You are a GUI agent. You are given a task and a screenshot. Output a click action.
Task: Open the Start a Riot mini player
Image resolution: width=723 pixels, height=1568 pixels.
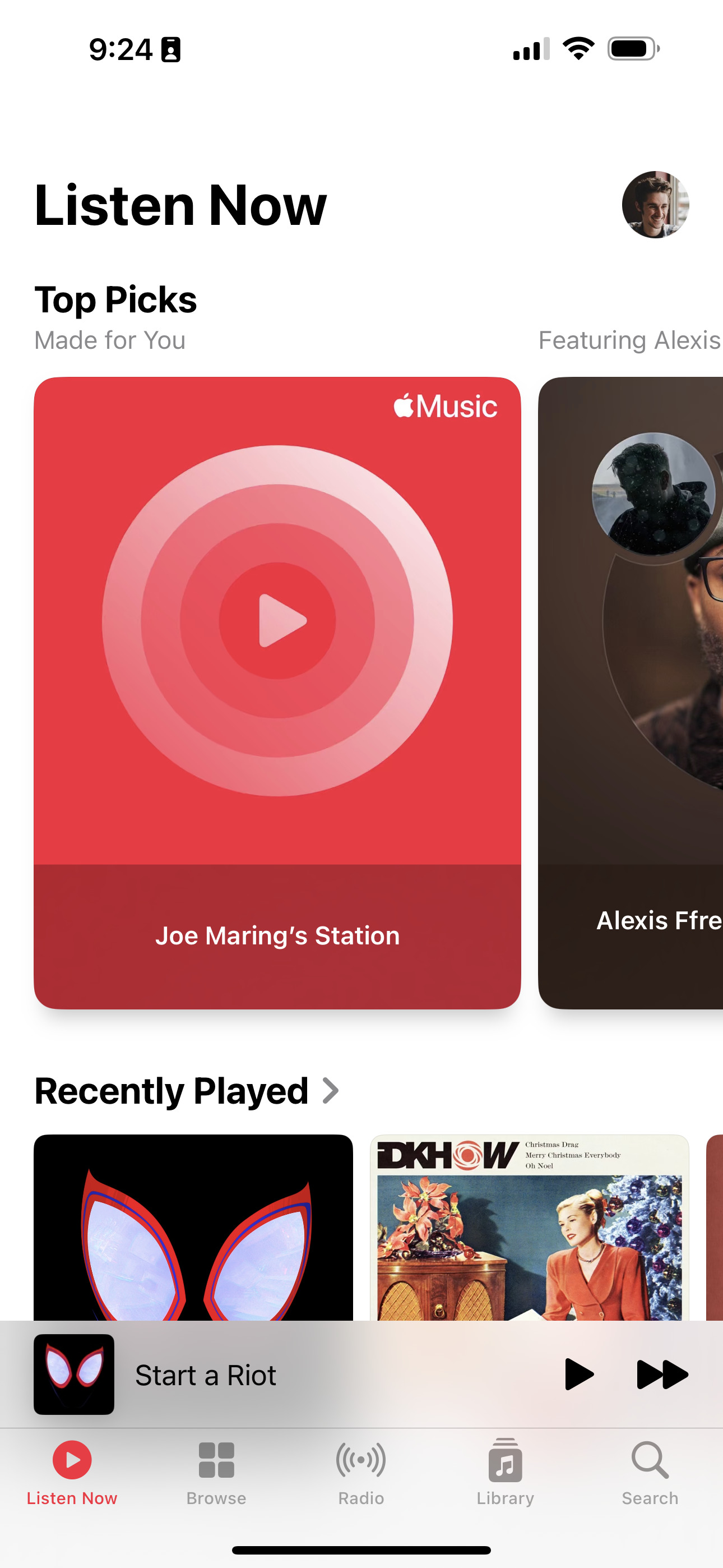292,1375
